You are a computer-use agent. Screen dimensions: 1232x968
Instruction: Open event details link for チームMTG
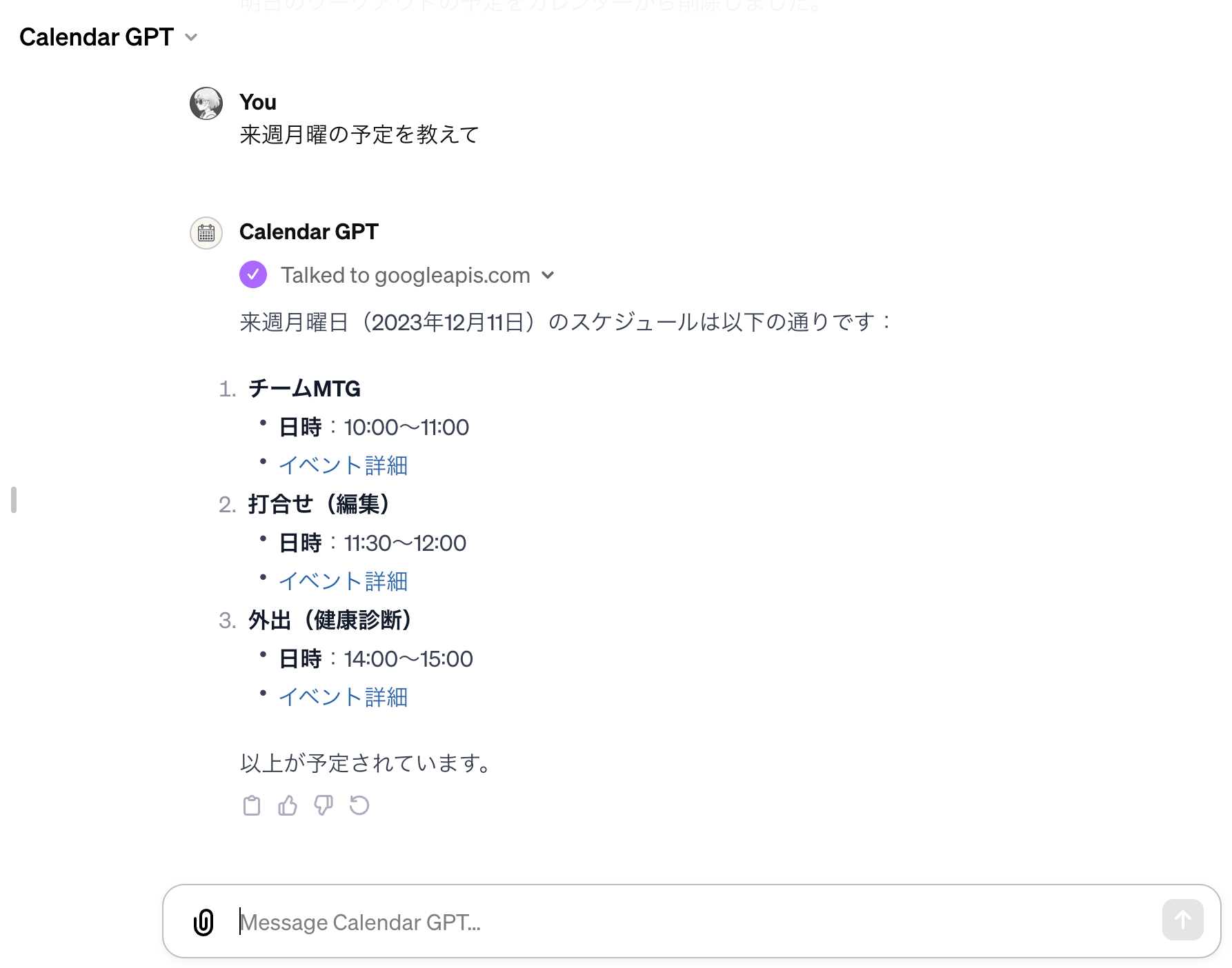(343, 465)
